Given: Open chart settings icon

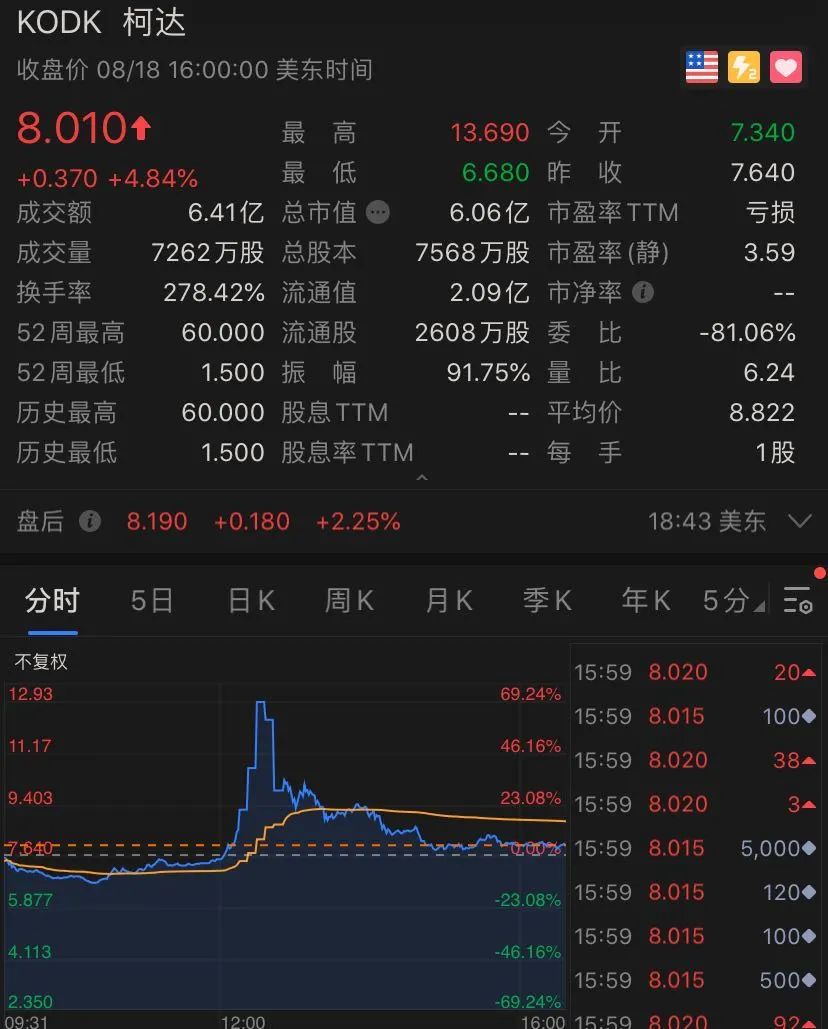Looking at the screenshot, I should pos(798,600).
